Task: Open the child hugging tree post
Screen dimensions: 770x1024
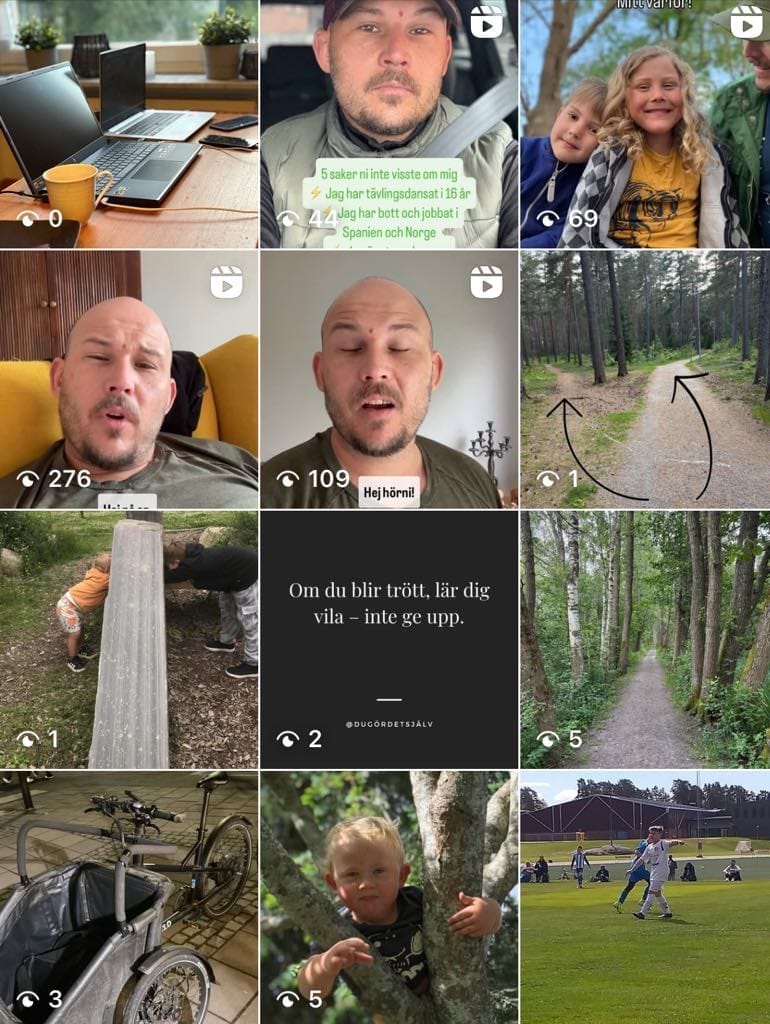Action: [x=388, y=897]
